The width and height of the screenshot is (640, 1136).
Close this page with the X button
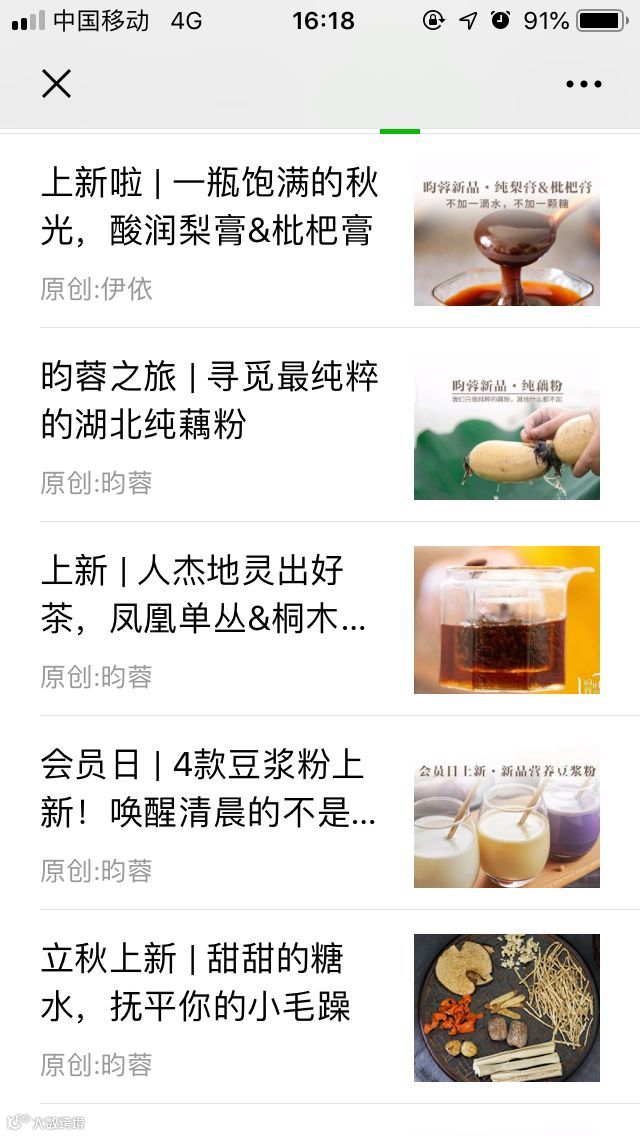57,84
